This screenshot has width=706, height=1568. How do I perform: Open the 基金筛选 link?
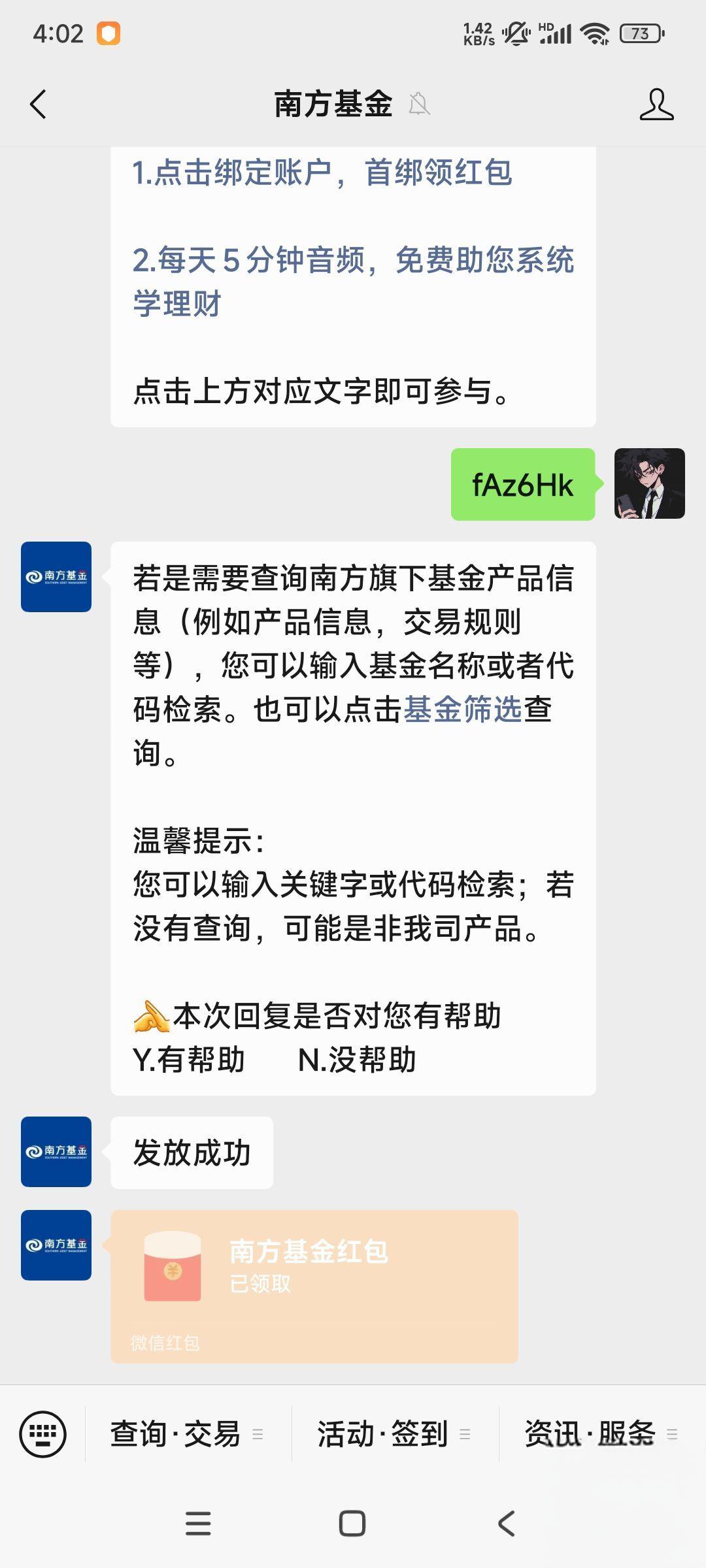[x=462, y=710]
